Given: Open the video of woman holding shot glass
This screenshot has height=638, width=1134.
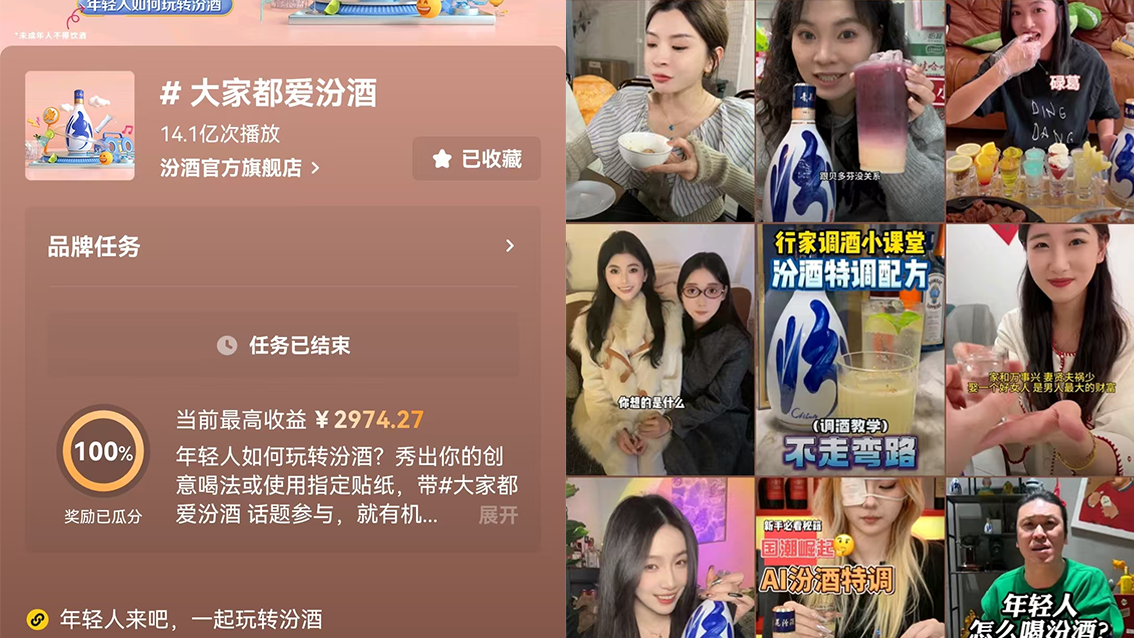Looking at the screenshot, I should pos(1040,350).
